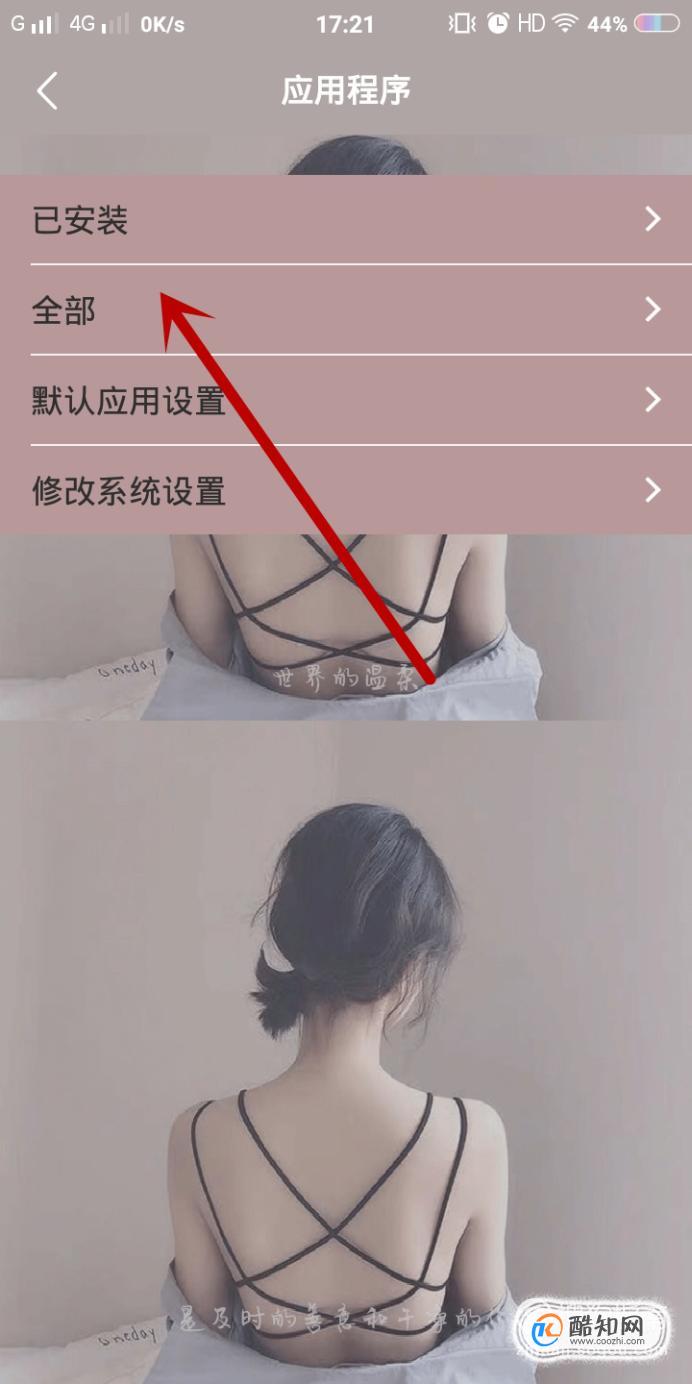Open 默认应用设置
The width and height of the screenshot is (692, 1384).
point(345,401)
